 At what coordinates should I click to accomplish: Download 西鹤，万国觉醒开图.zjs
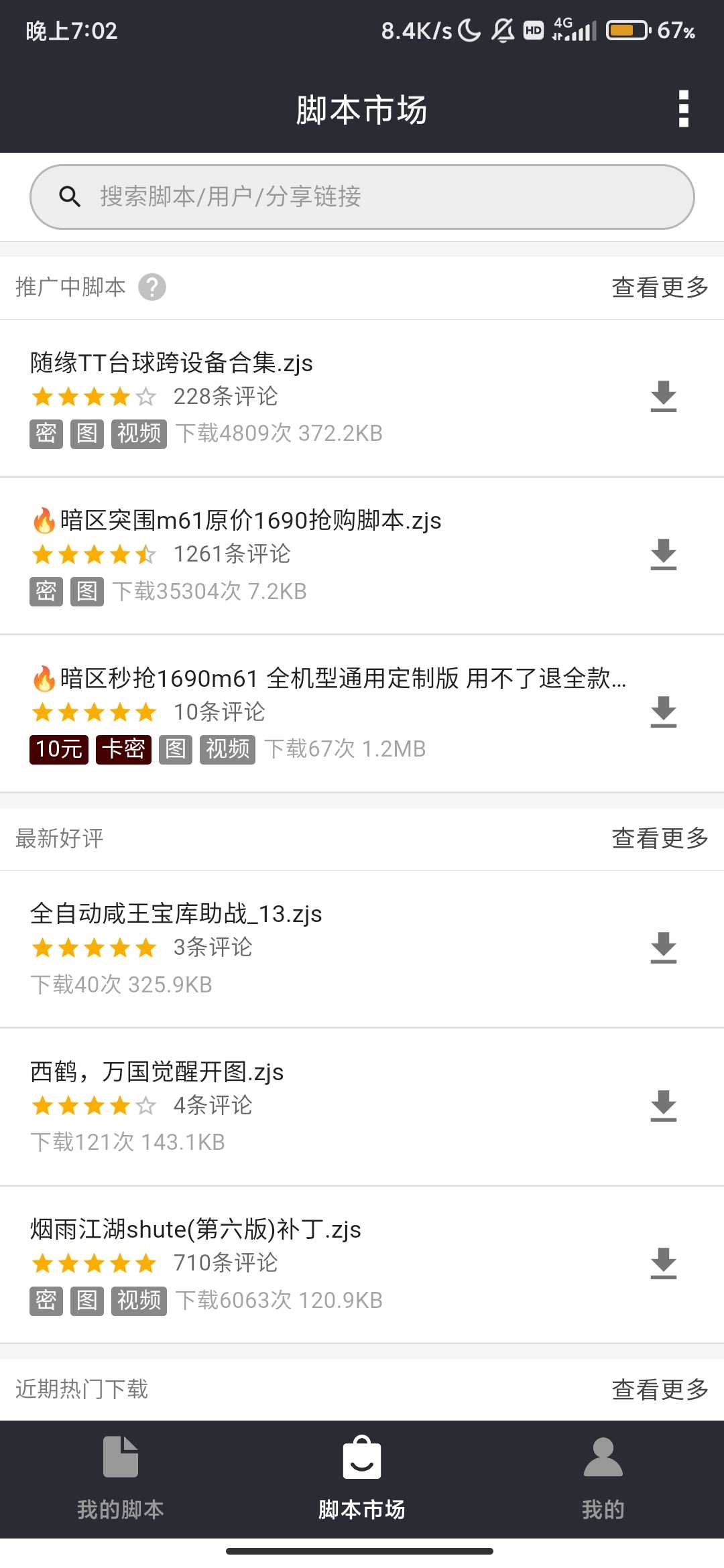click(663, 1106)
